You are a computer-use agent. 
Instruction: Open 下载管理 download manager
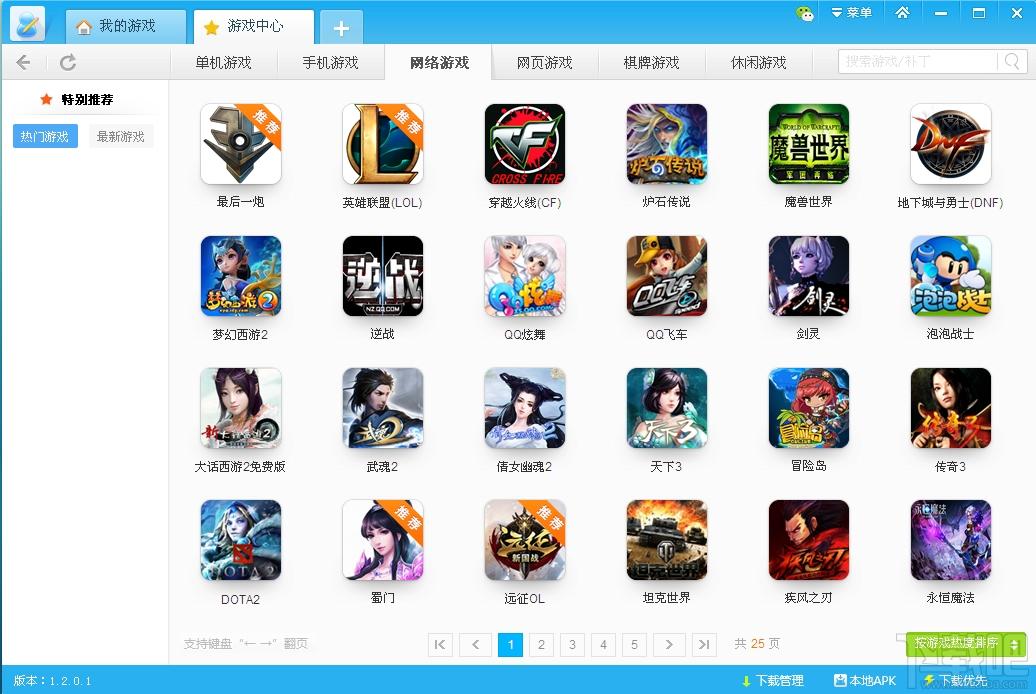[771, 680]
